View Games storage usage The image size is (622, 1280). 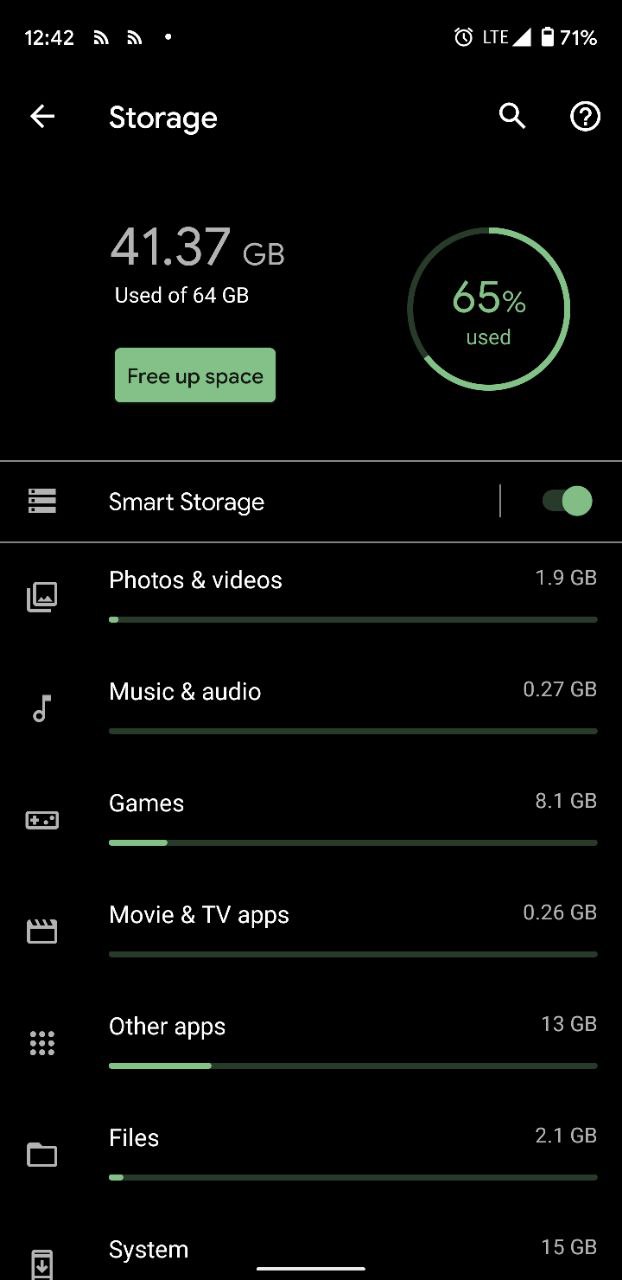coord(311,820)
